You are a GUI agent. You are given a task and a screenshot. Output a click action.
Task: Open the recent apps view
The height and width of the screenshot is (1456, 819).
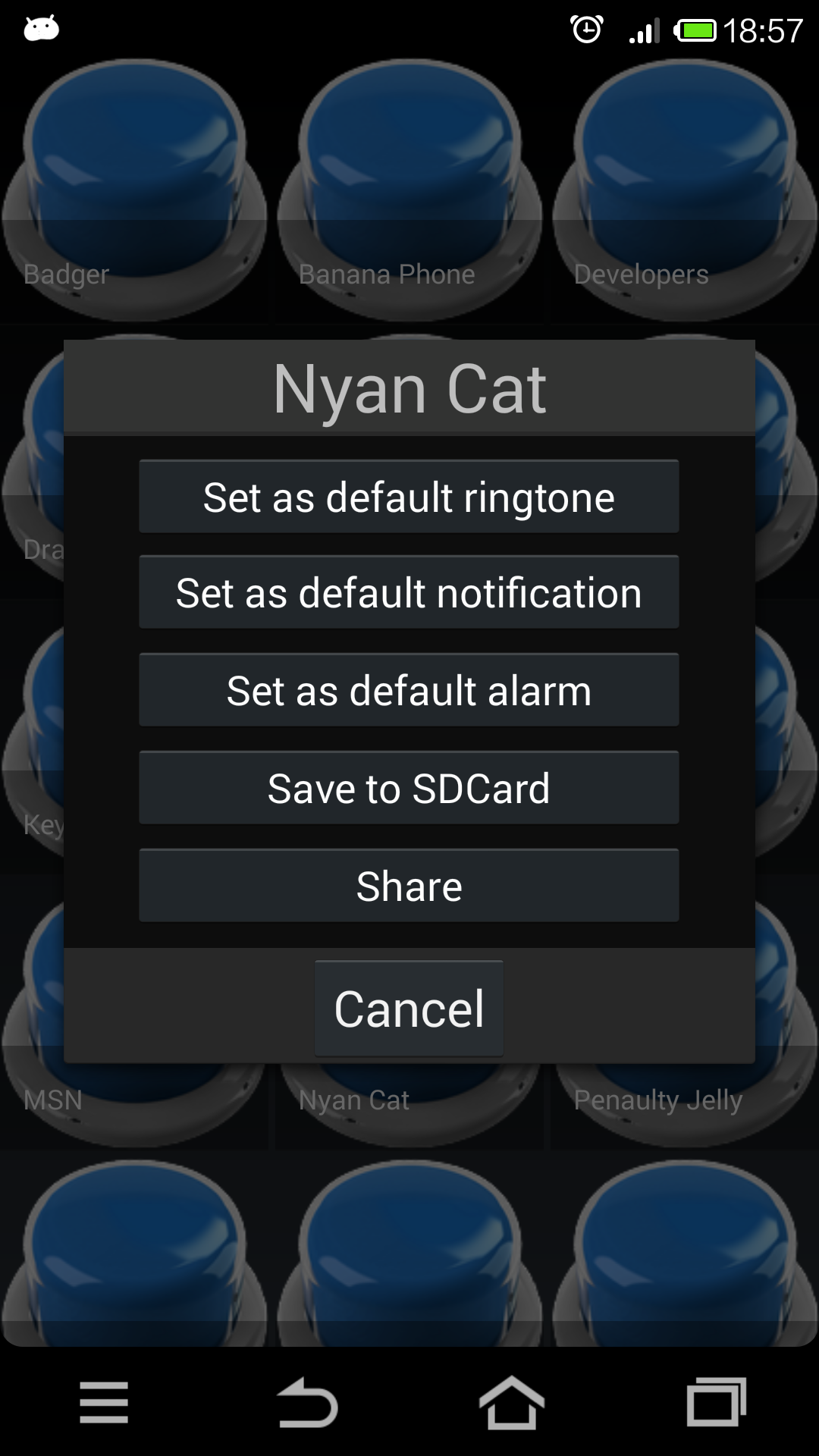tap(716, 1402)
